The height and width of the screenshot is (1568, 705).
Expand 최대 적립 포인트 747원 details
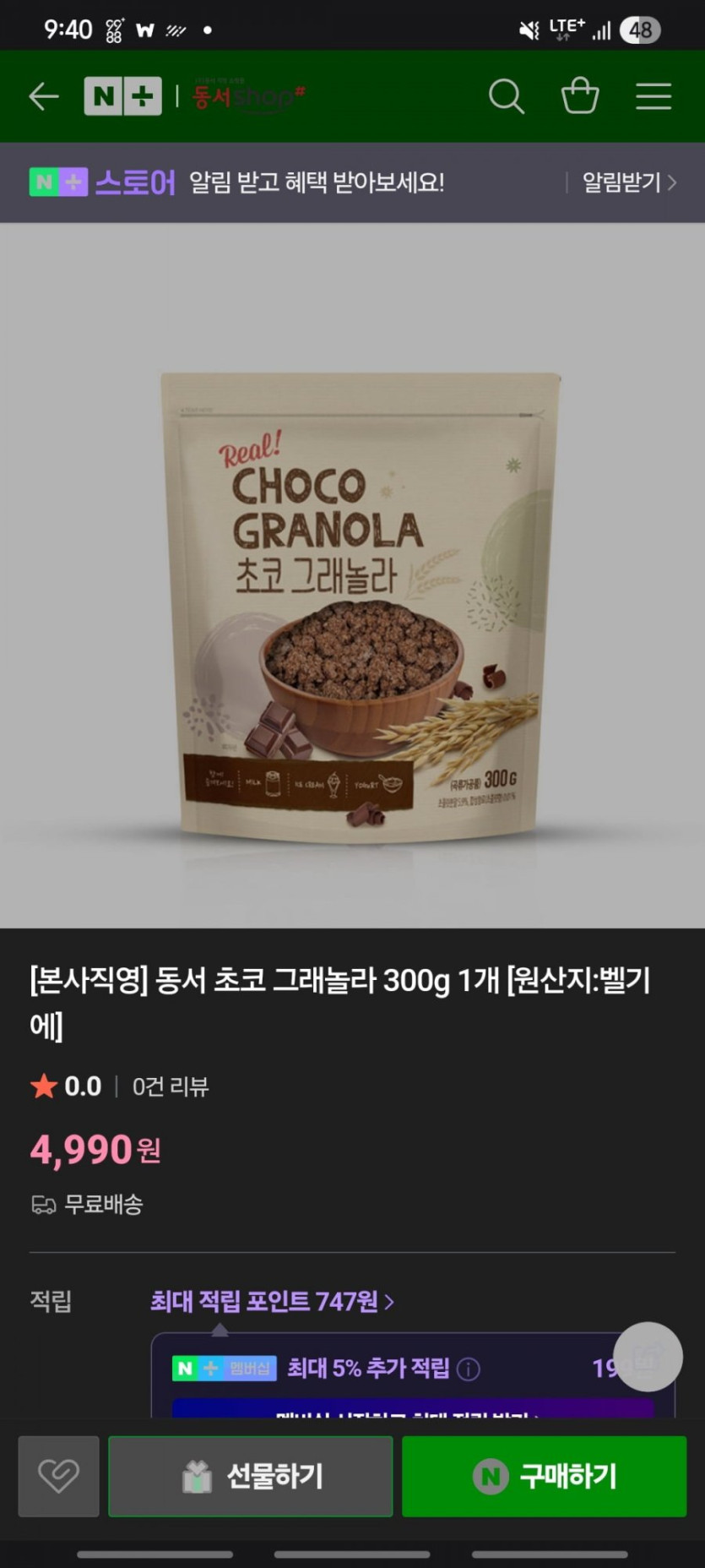point(272,1301)
